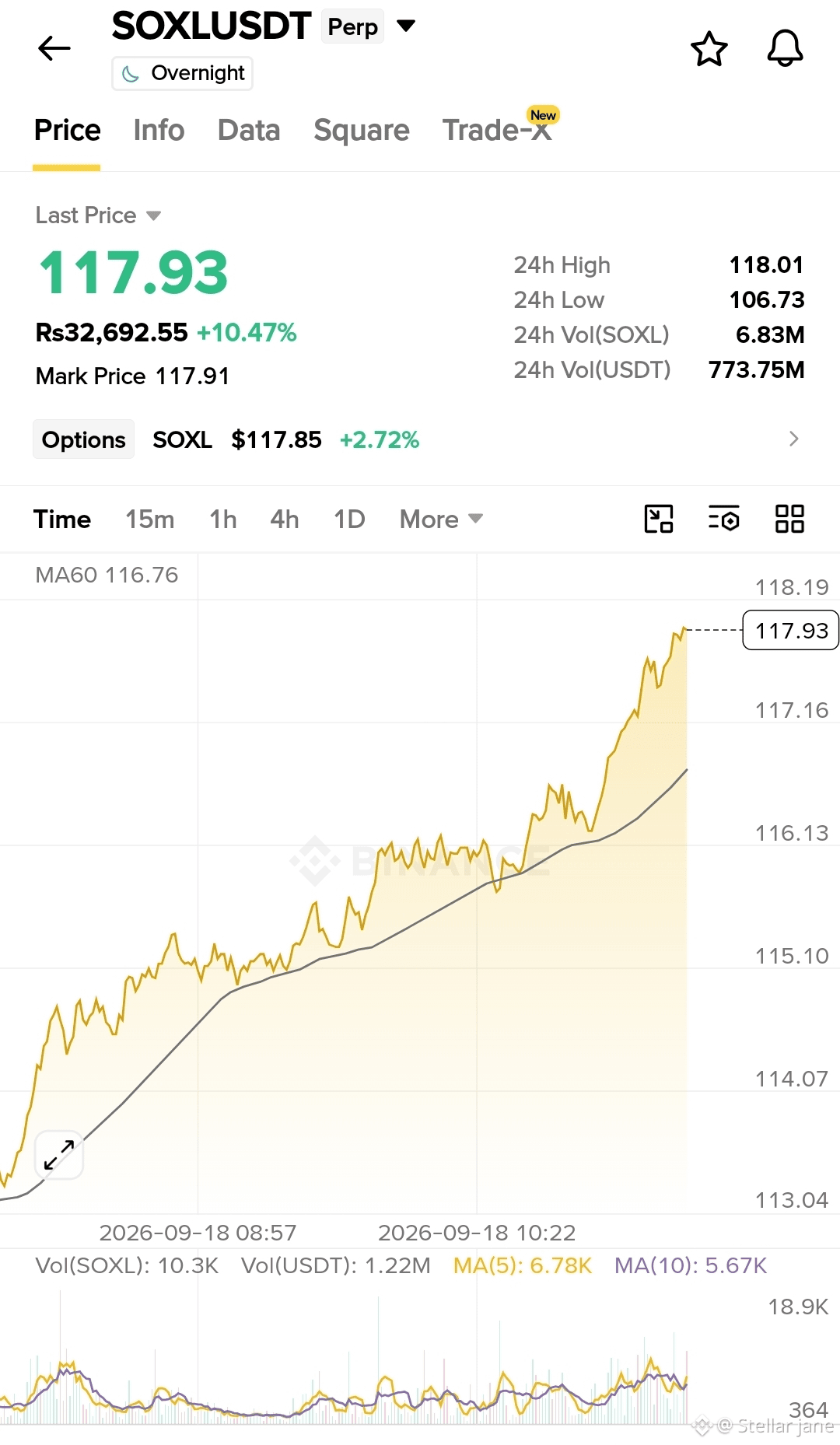Go back using the arrow icon
Viewport: 840px width, 1445px height.
(54, 48)
